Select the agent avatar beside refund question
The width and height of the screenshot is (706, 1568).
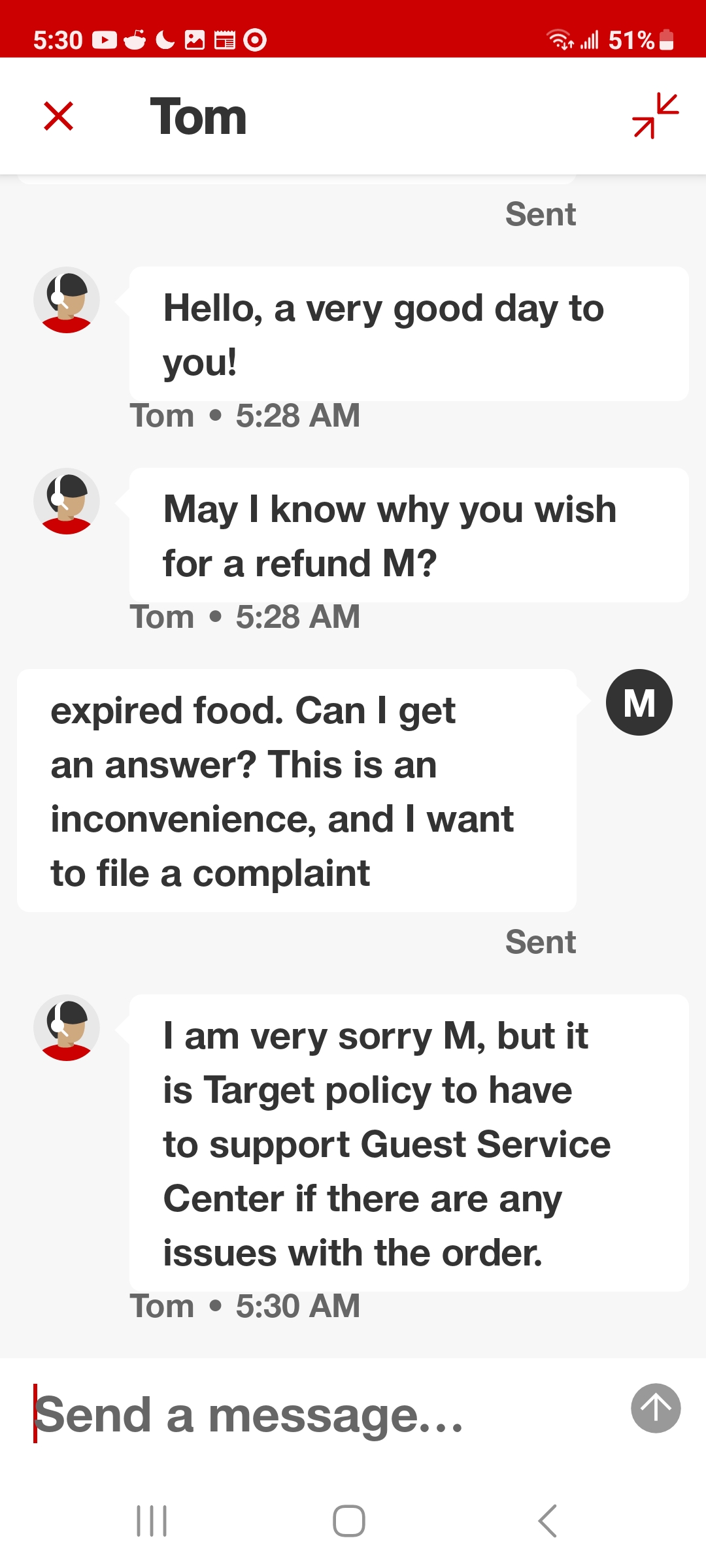coord(67,502)
